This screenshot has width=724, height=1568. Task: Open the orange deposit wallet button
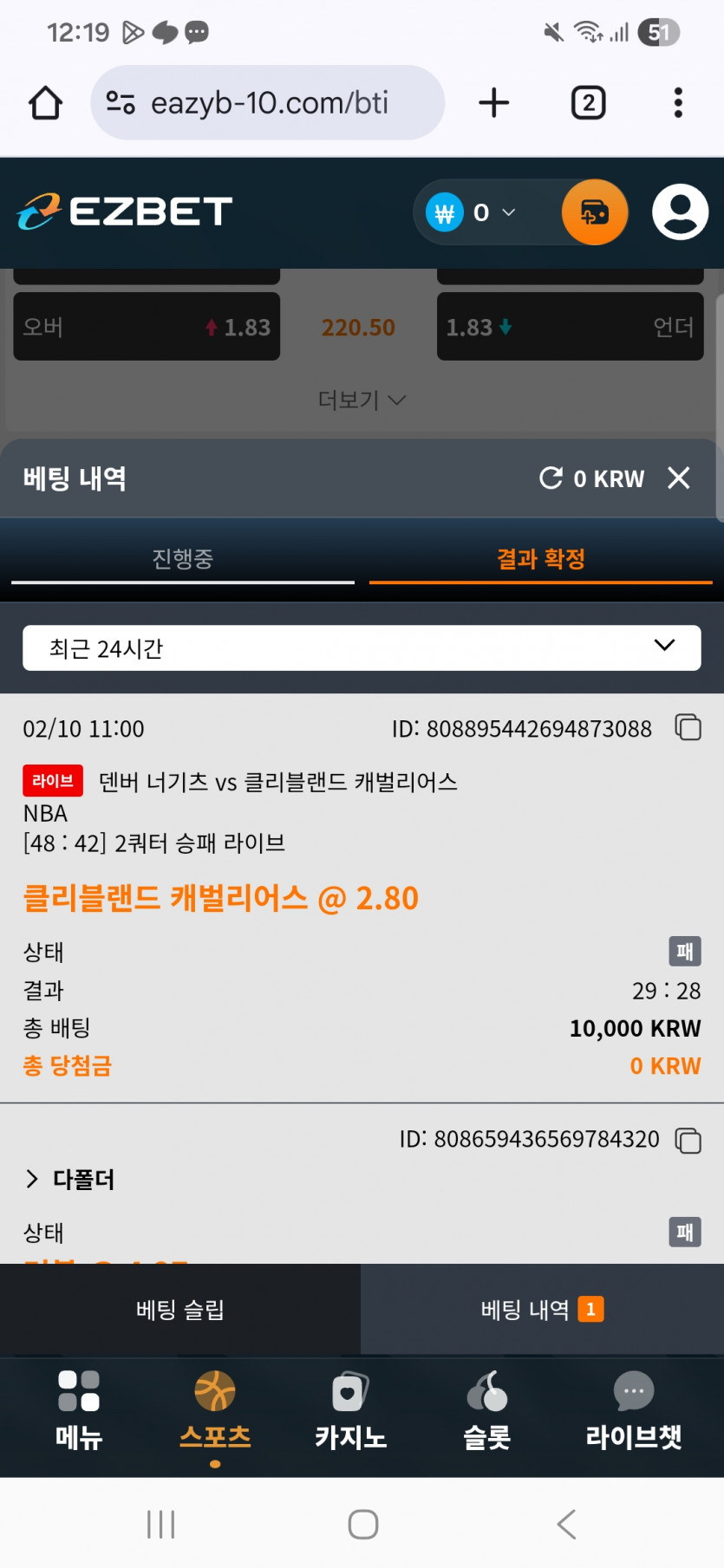595,212
